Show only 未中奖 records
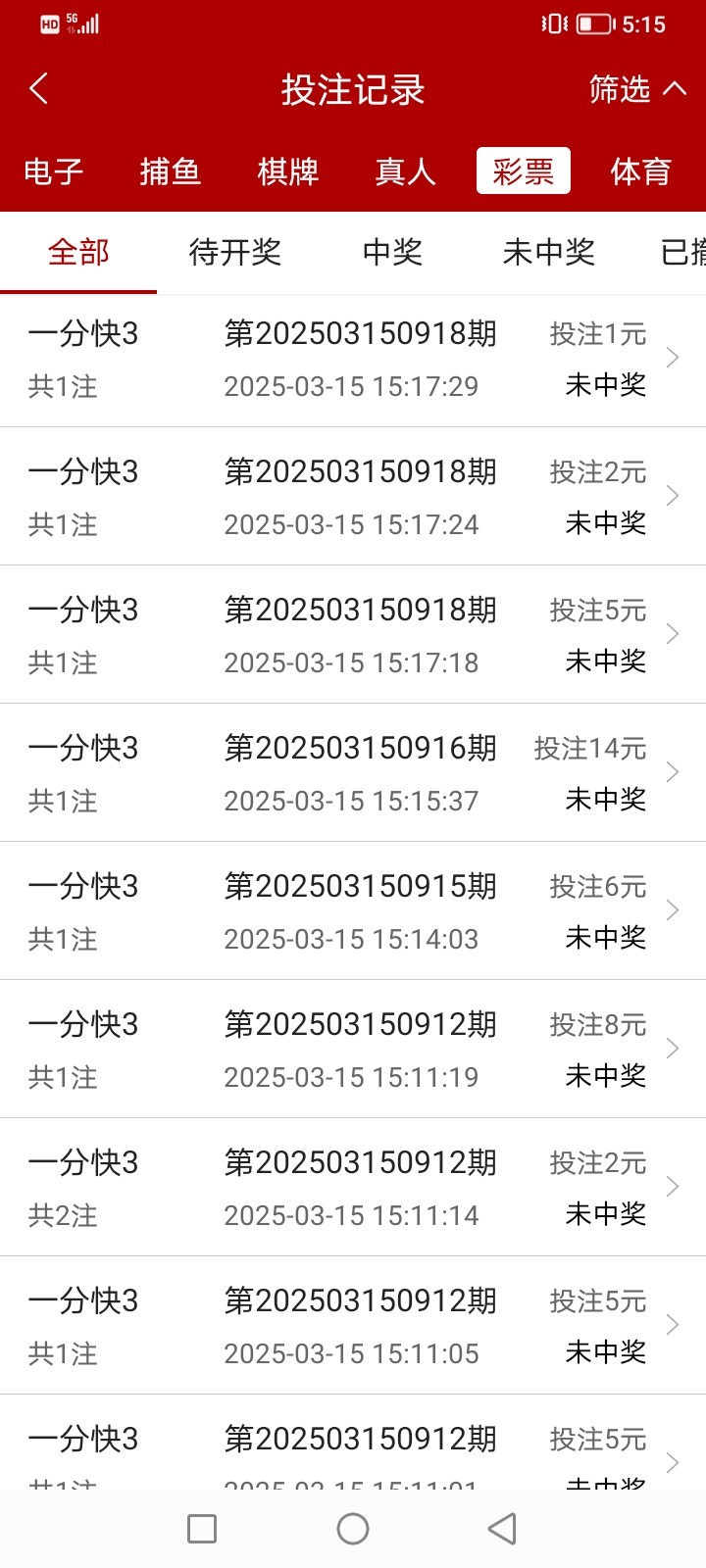Image resolution: width=706 pixels, height=1568 pixels. (549, 253)
